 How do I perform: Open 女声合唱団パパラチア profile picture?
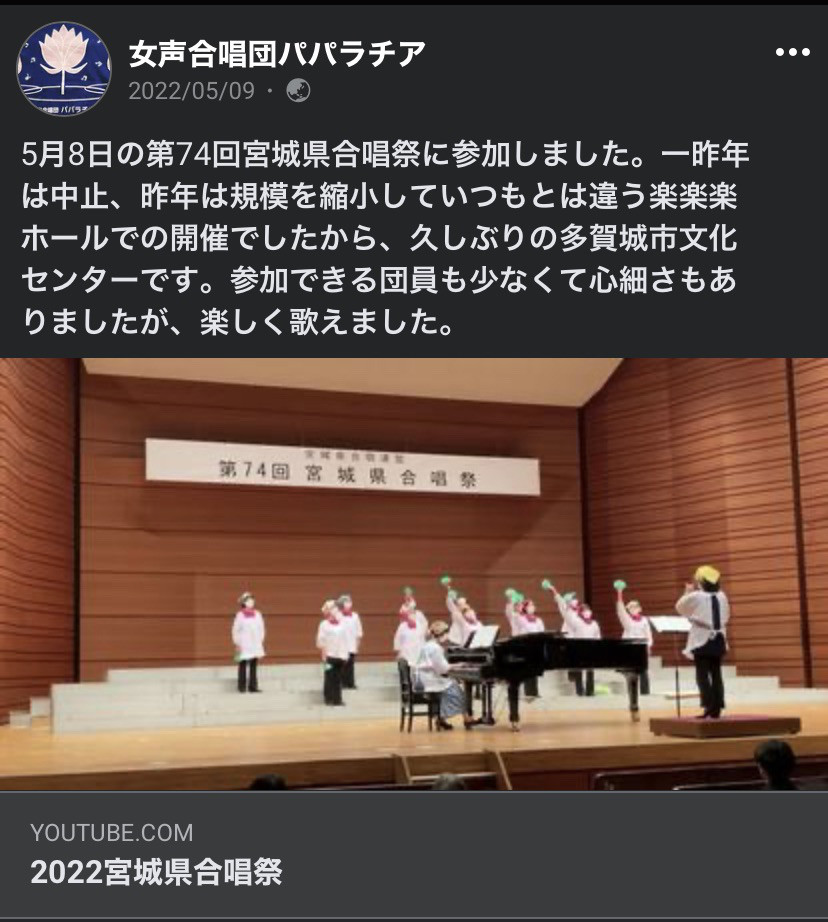click(63, 68)
